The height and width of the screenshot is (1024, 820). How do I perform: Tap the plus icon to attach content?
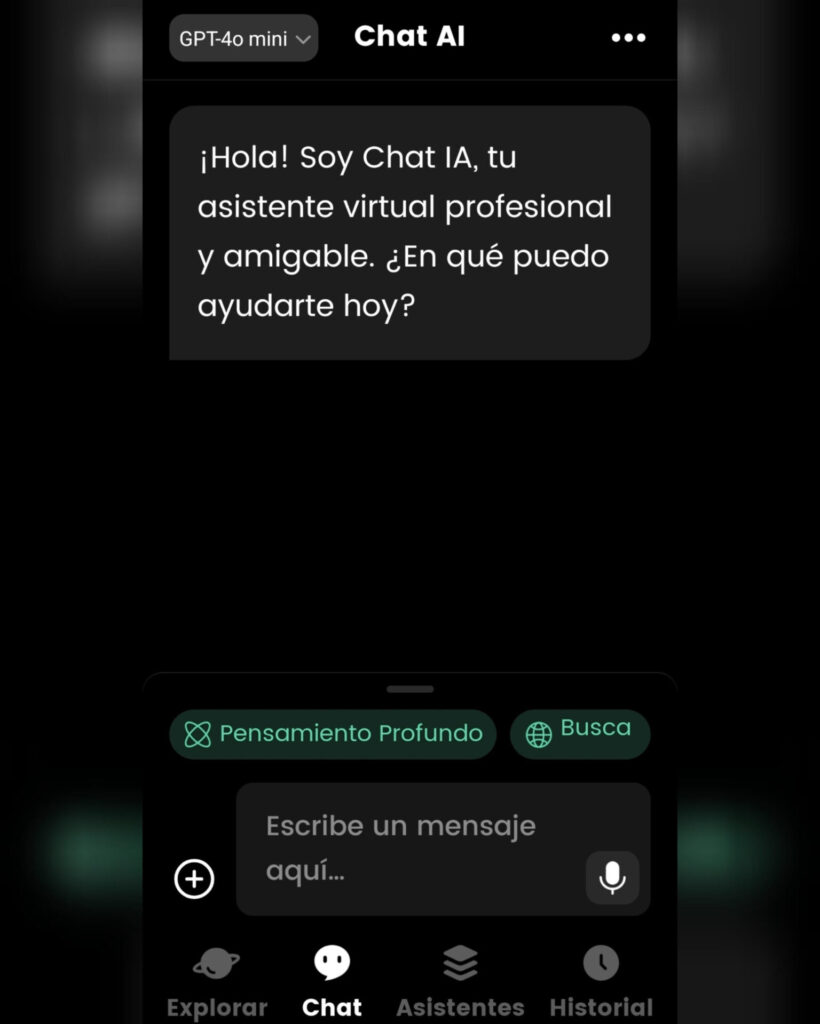pos(194,879)
